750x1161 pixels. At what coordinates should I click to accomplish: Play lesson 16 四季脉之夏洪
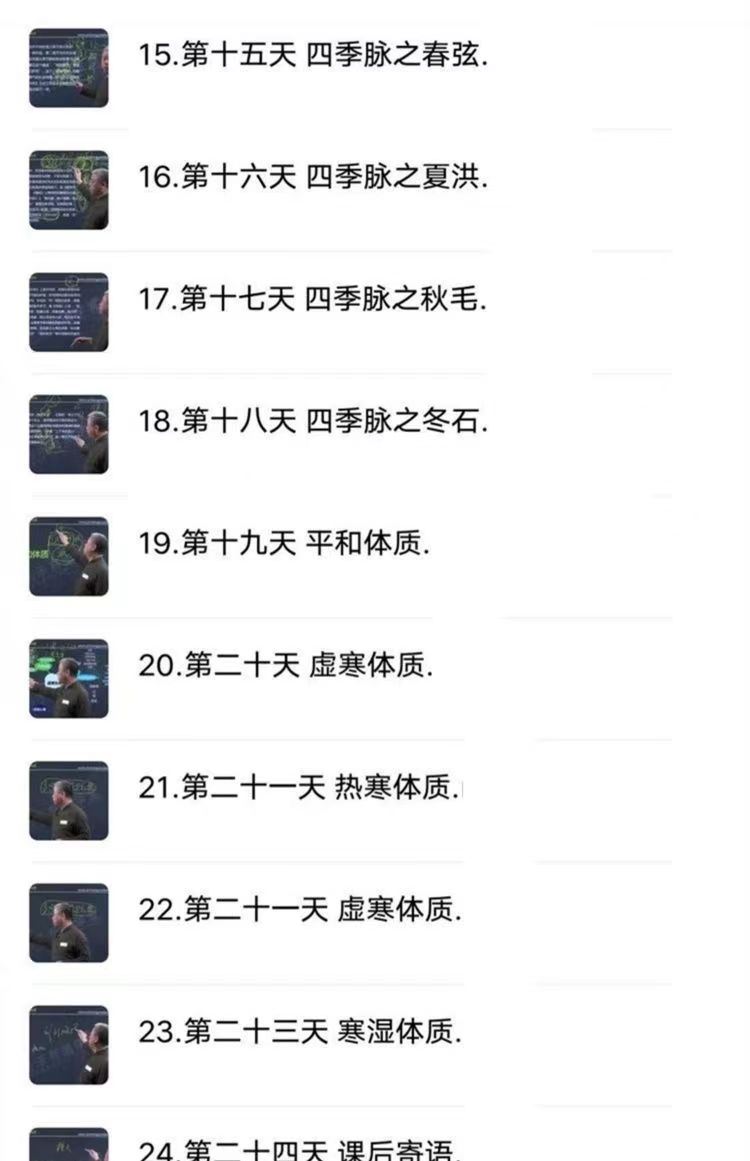tap(312, 178)
